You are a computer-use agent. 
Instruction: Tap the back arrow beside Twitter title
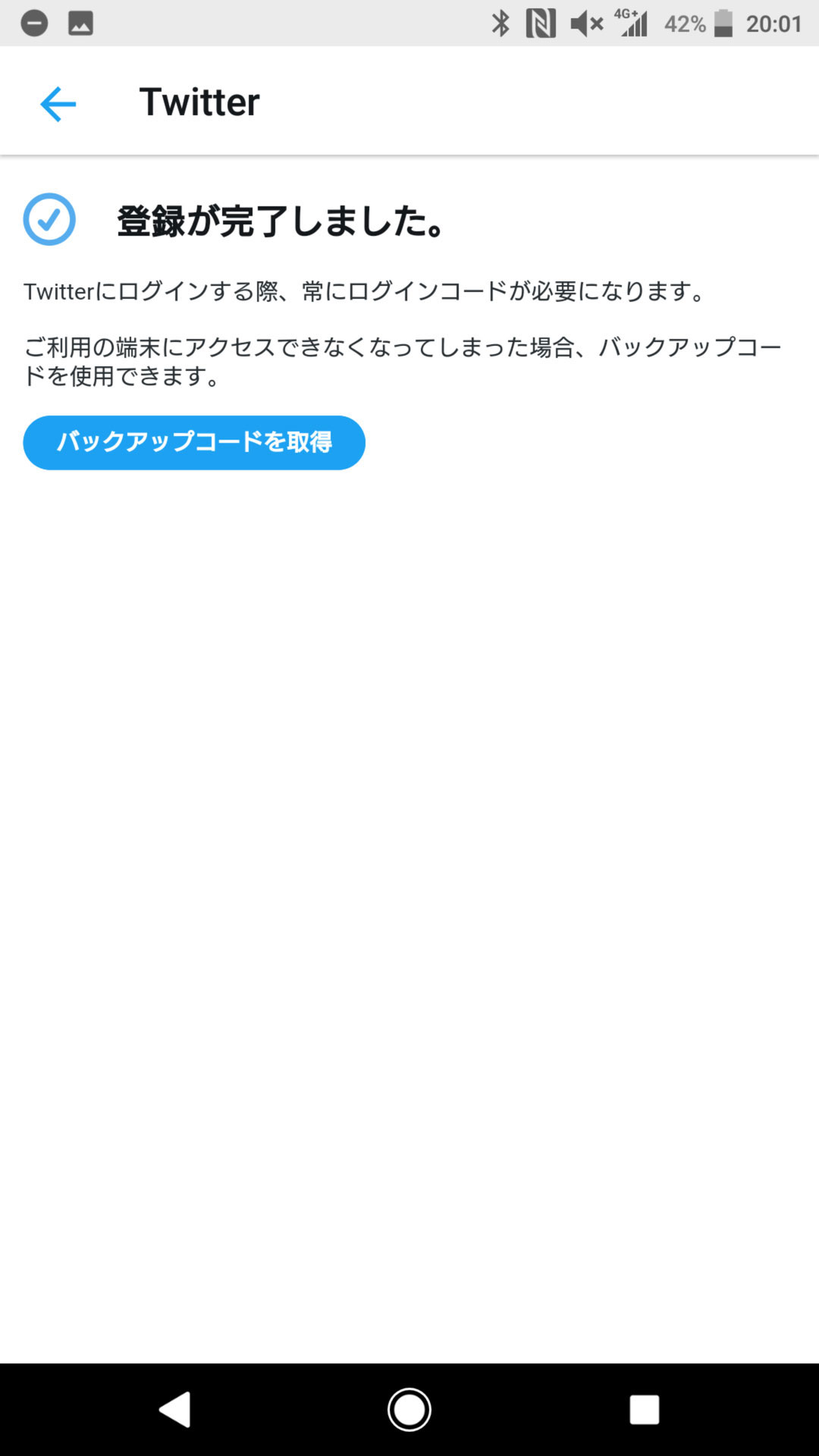(58, 104)
